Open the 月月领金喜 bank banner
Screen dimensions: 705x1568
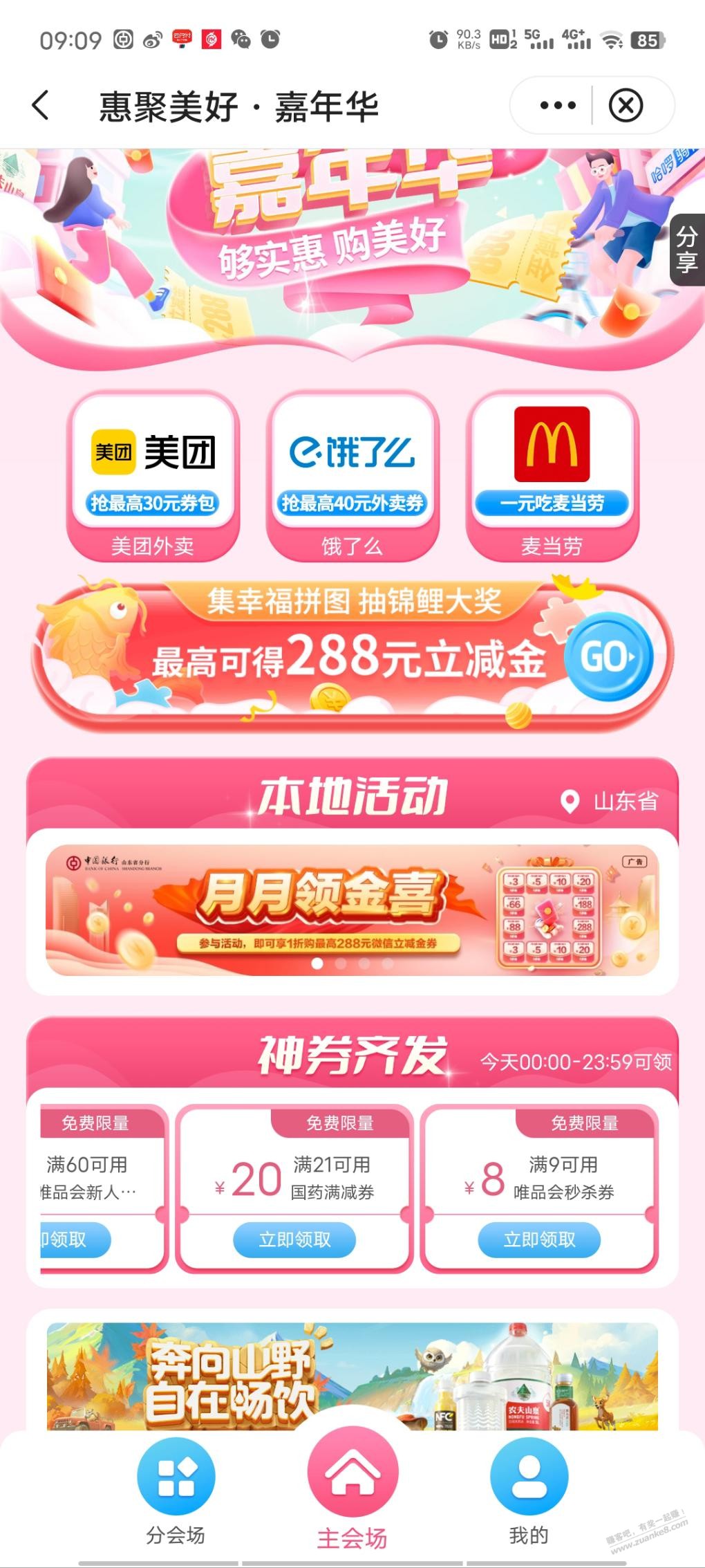coord(352,910)
